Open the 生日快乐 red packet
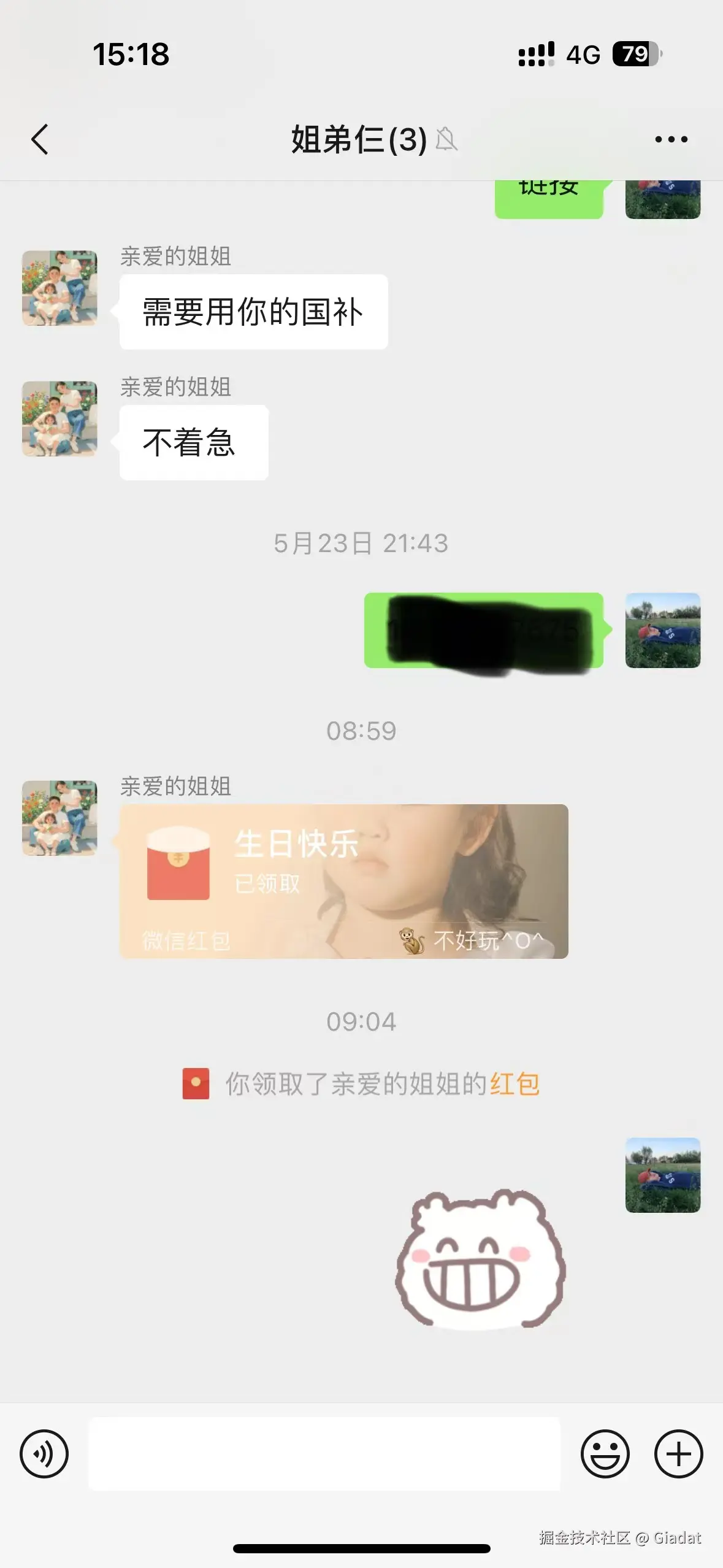The width and height of the screenshot is (723, 1568). point(343,881)
